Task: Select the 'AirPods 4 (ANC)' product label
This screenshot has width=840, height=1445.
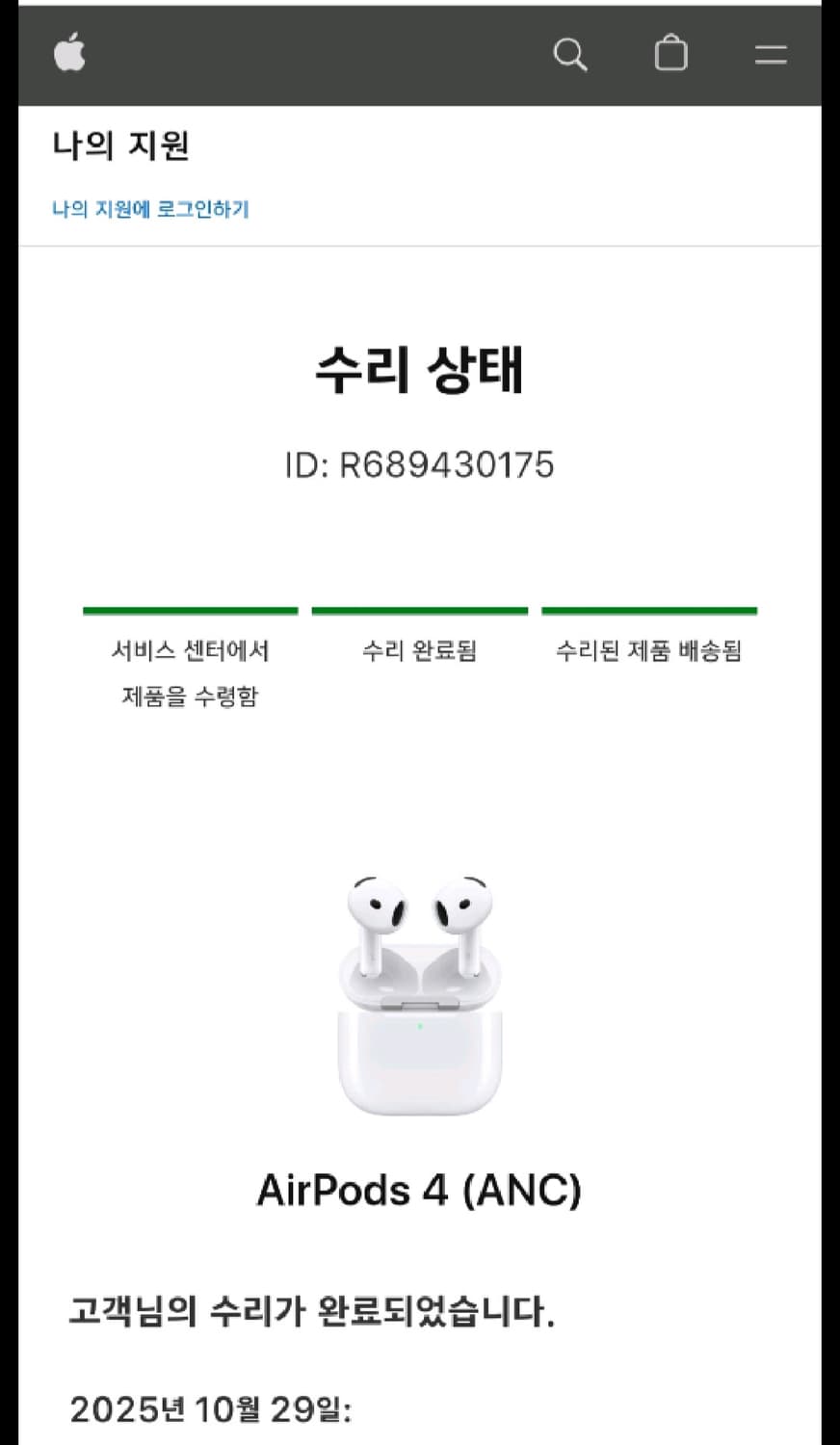Action: point(420,1191)
